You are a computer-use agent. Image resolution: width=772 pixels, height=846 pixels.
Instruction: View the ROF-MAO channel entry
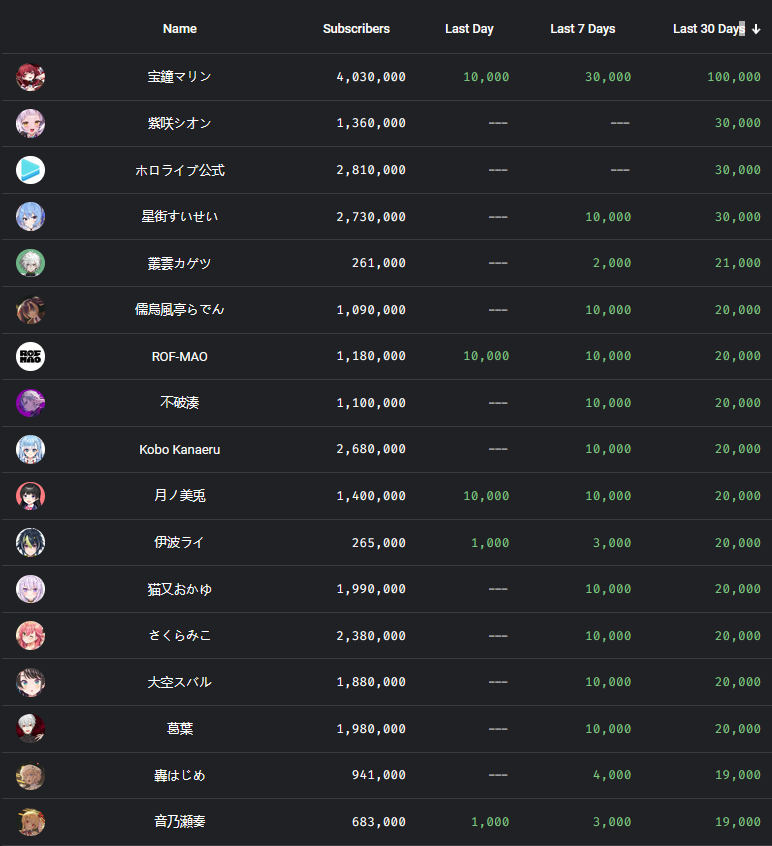(x=179, y=356)
